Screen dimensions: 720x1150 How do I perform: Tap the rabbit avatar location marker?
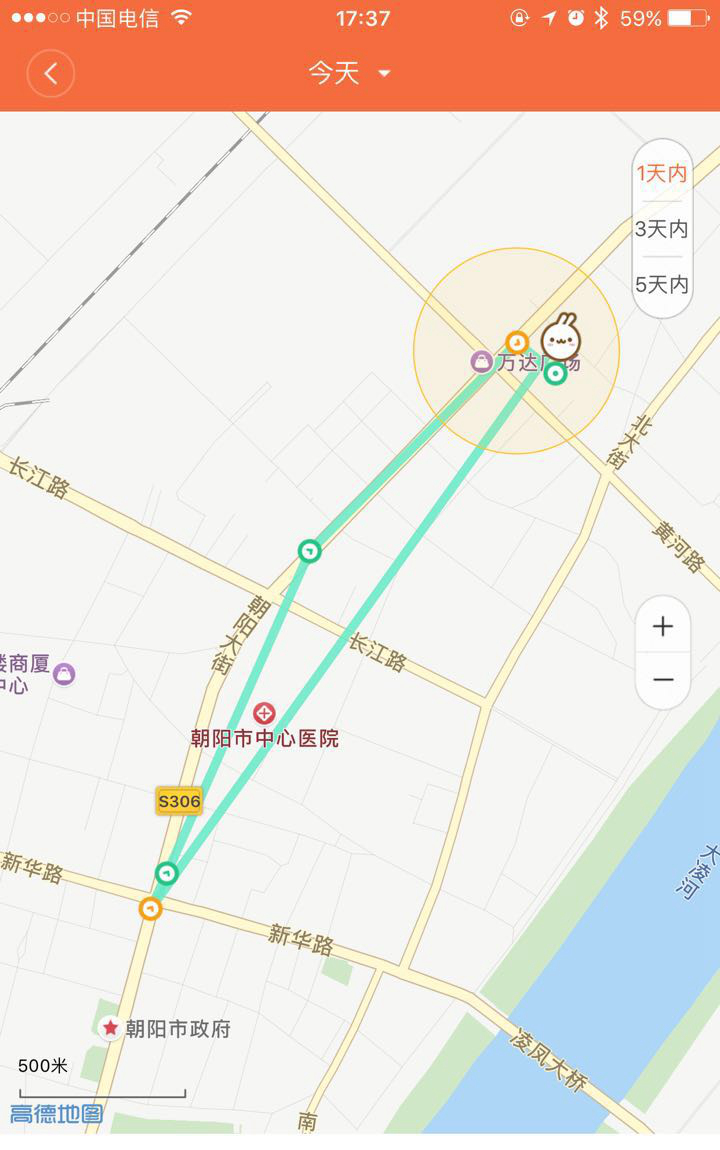point(562,337)
